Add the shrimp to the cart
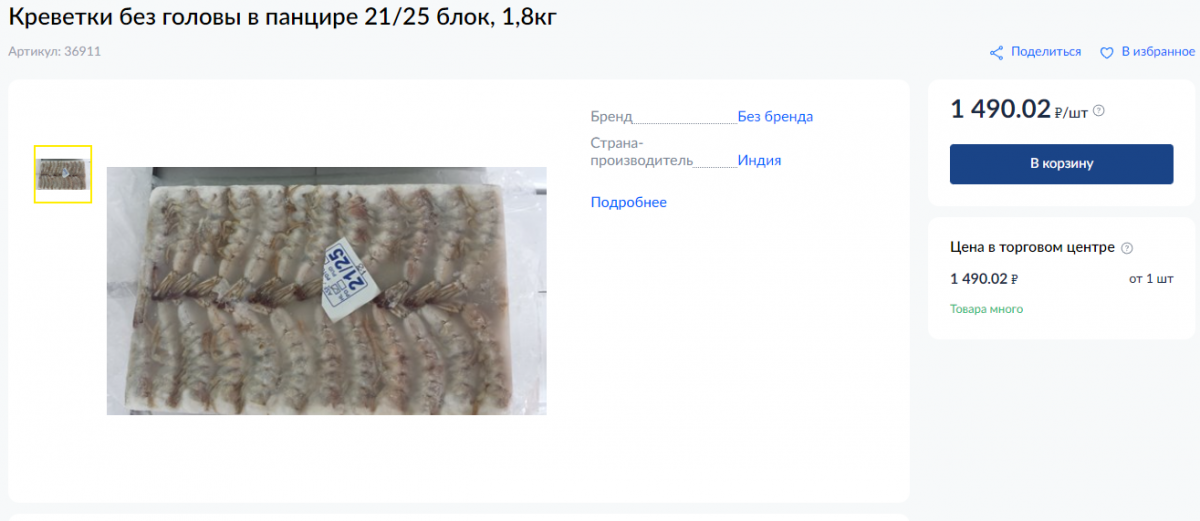The width and height of the screenshot is (1200, 521). pyautogui.click(x=1061, y=164)
